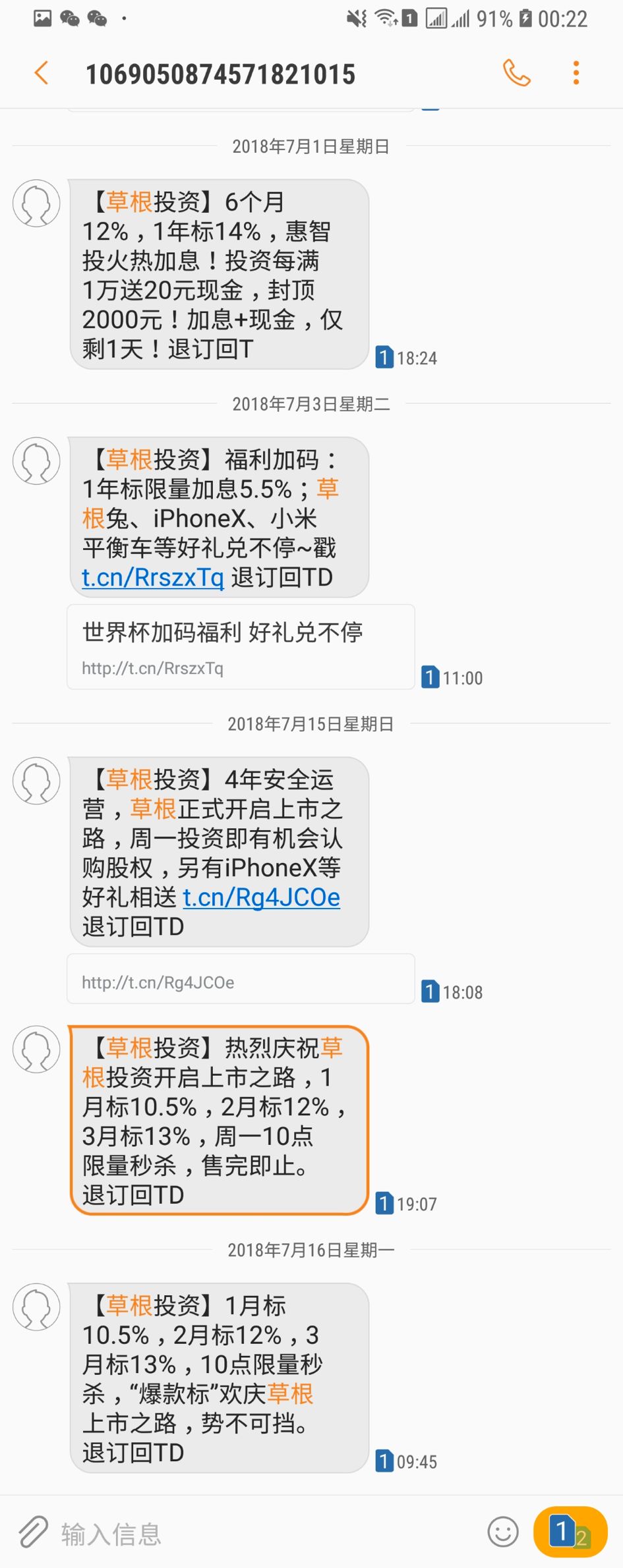Open the three-dot overflow menu
This screenshot has width=623, height=1568.
tap(576, 73)
